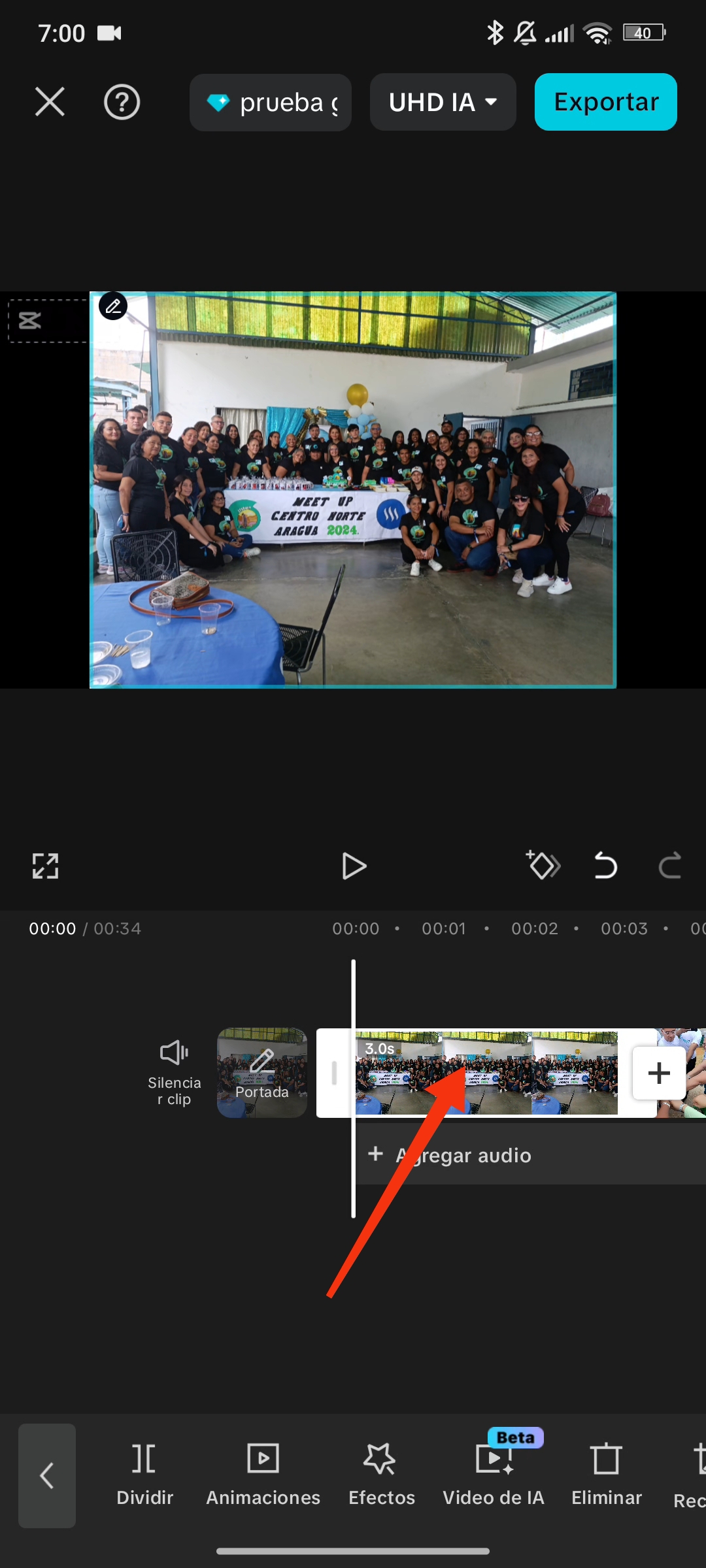The image size is (706, 1568).
Task: Play the video preview
Action: click(354, 866)
